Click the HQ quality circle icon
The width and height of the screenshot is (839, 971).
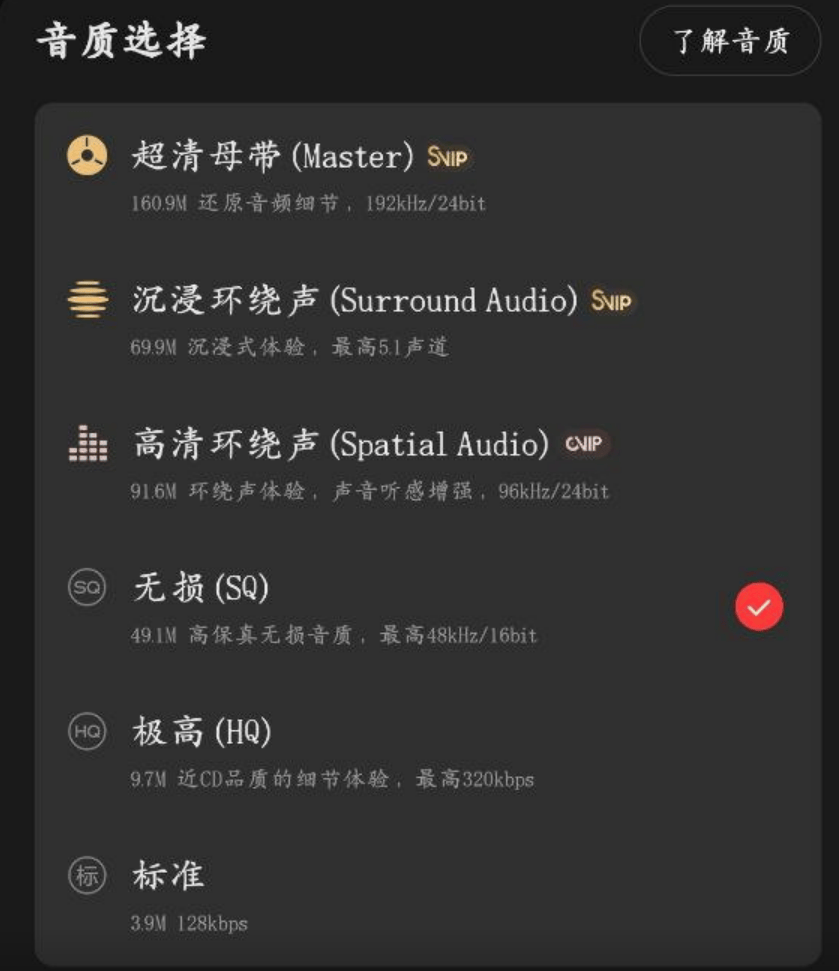[88, 732]
